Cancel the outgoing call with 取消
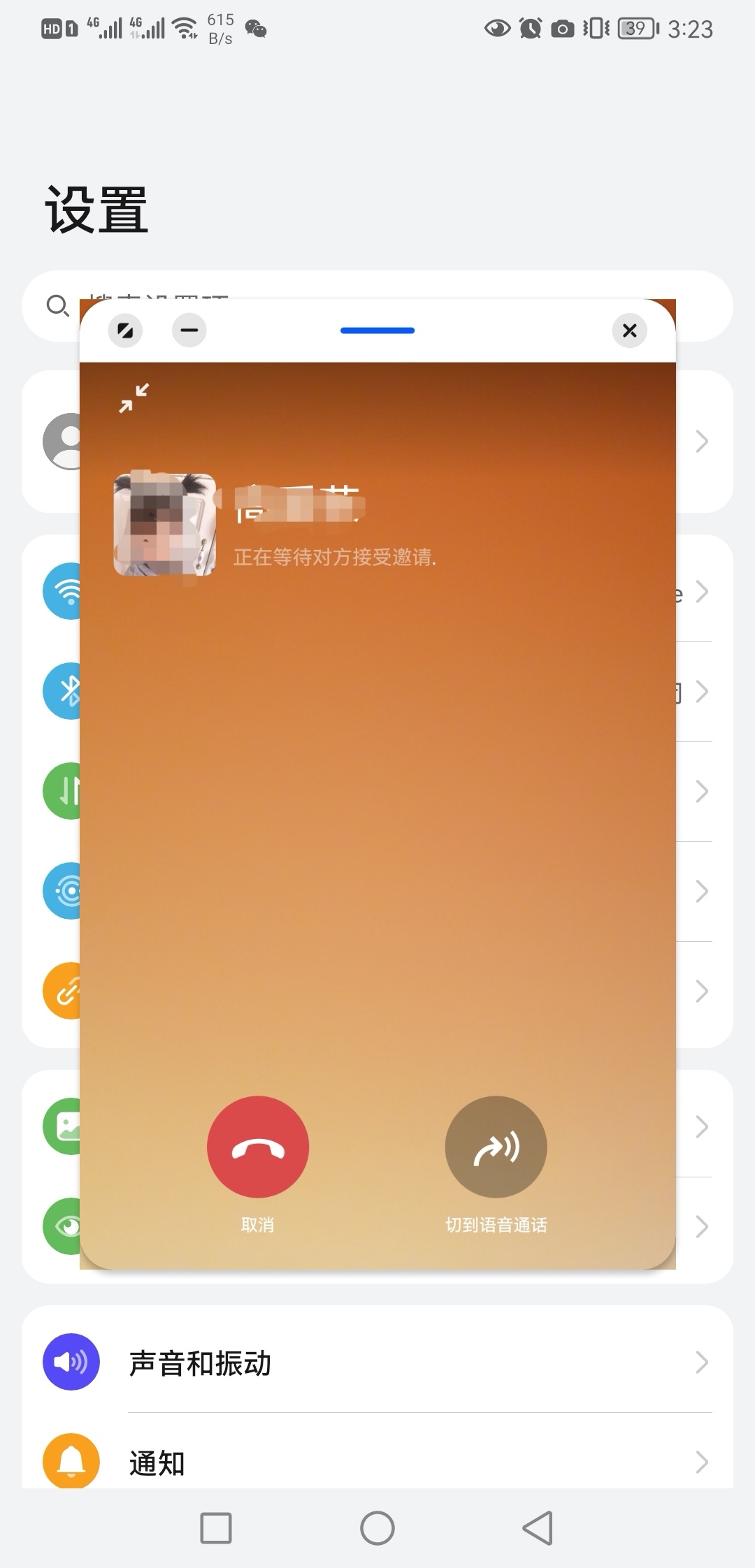 [257, 1147]
